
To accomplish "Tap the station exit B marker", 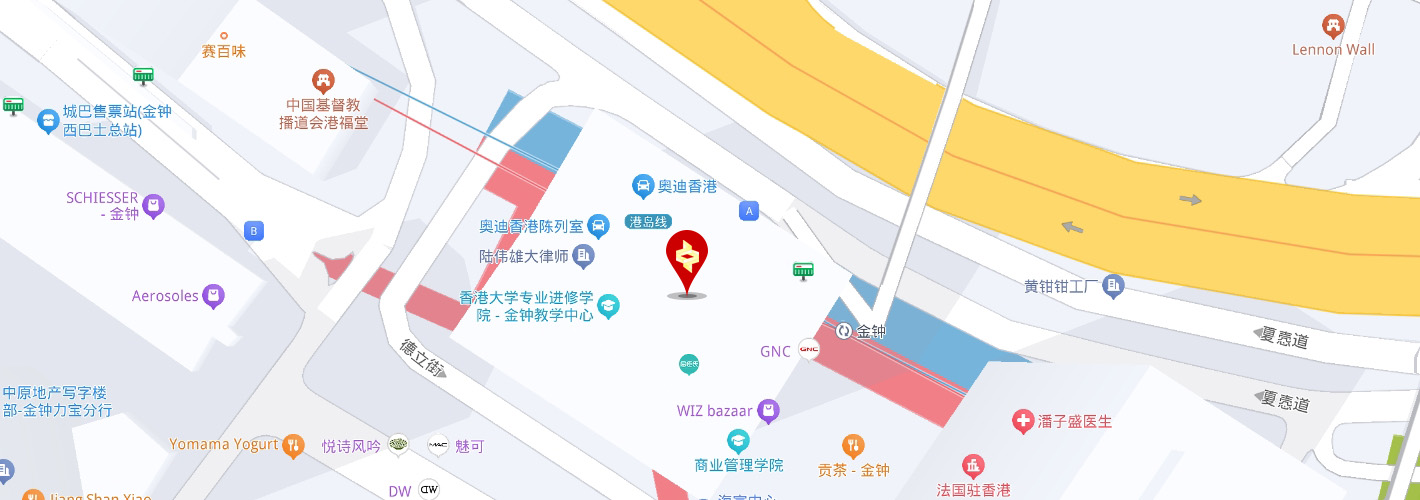I will coord(254,231).
